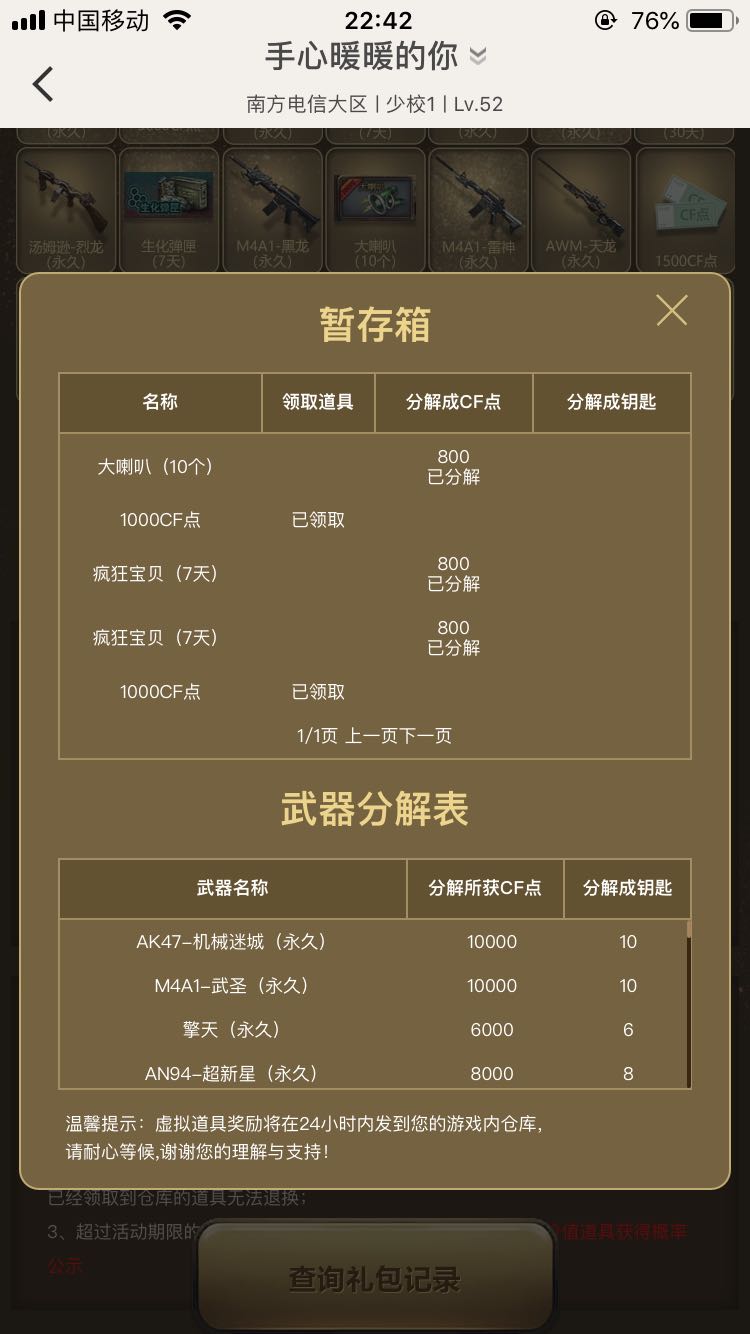Screen dimensions: 750x1334
Task: Go back using the top arrow
Action: coord(43,84)
